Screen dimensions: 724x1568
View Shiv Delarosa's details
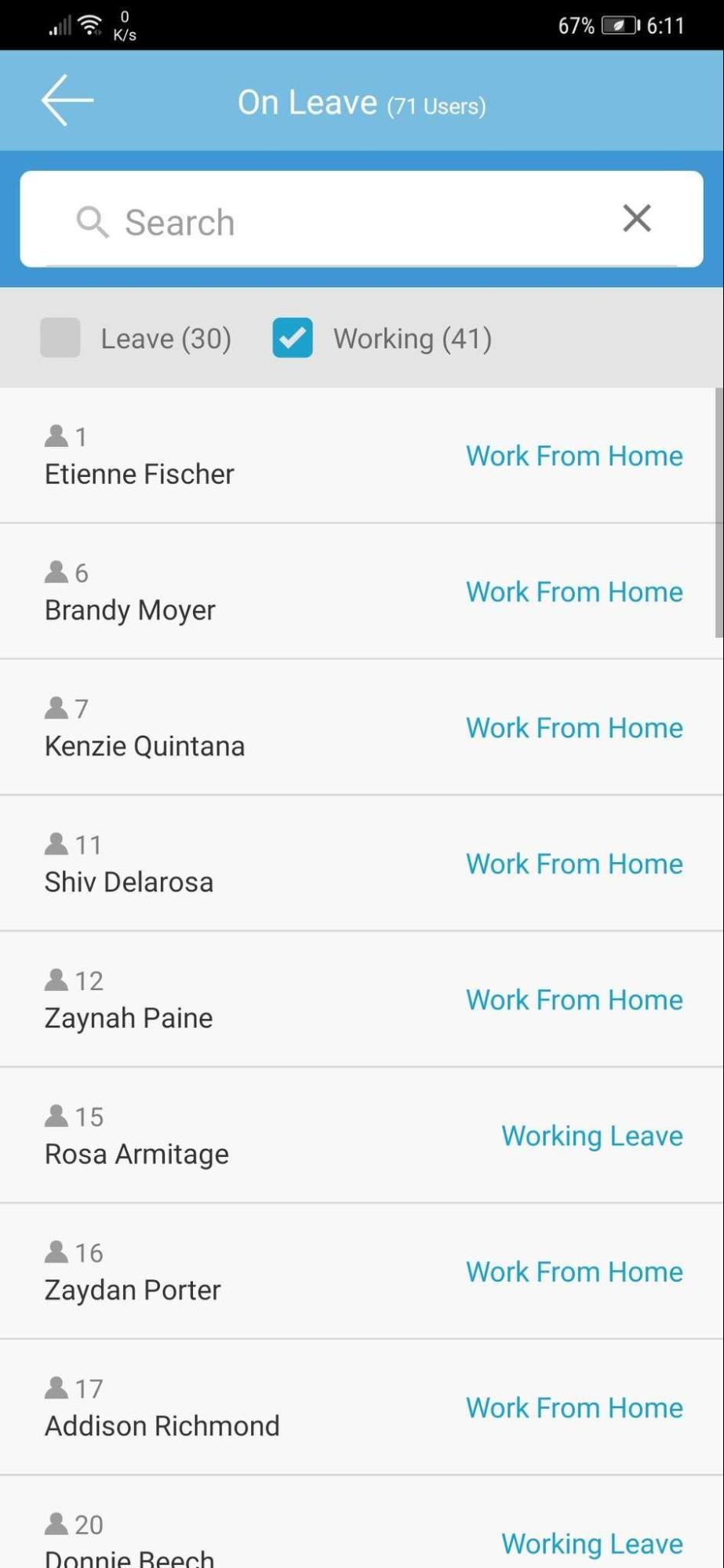tap(361, 863)
